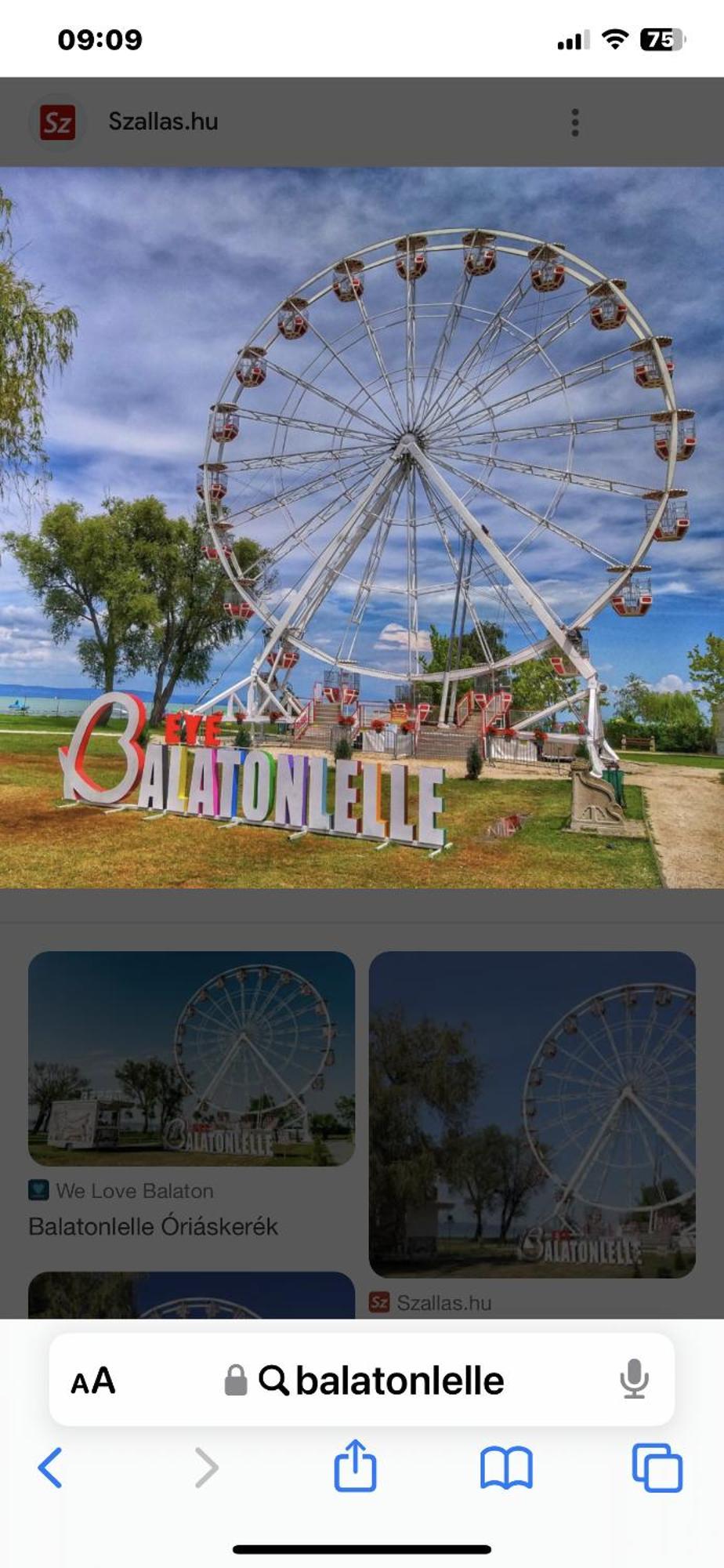Start voice search with the microphone

coord(634,1379)
